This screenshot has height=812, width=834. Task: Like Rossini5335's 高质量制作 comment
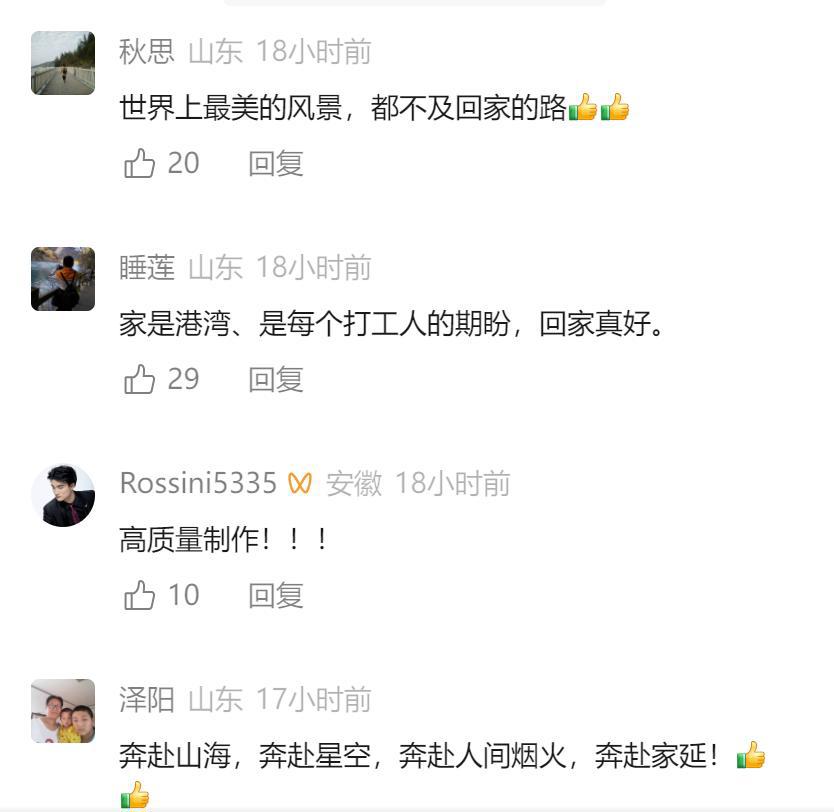coord(139,595)
